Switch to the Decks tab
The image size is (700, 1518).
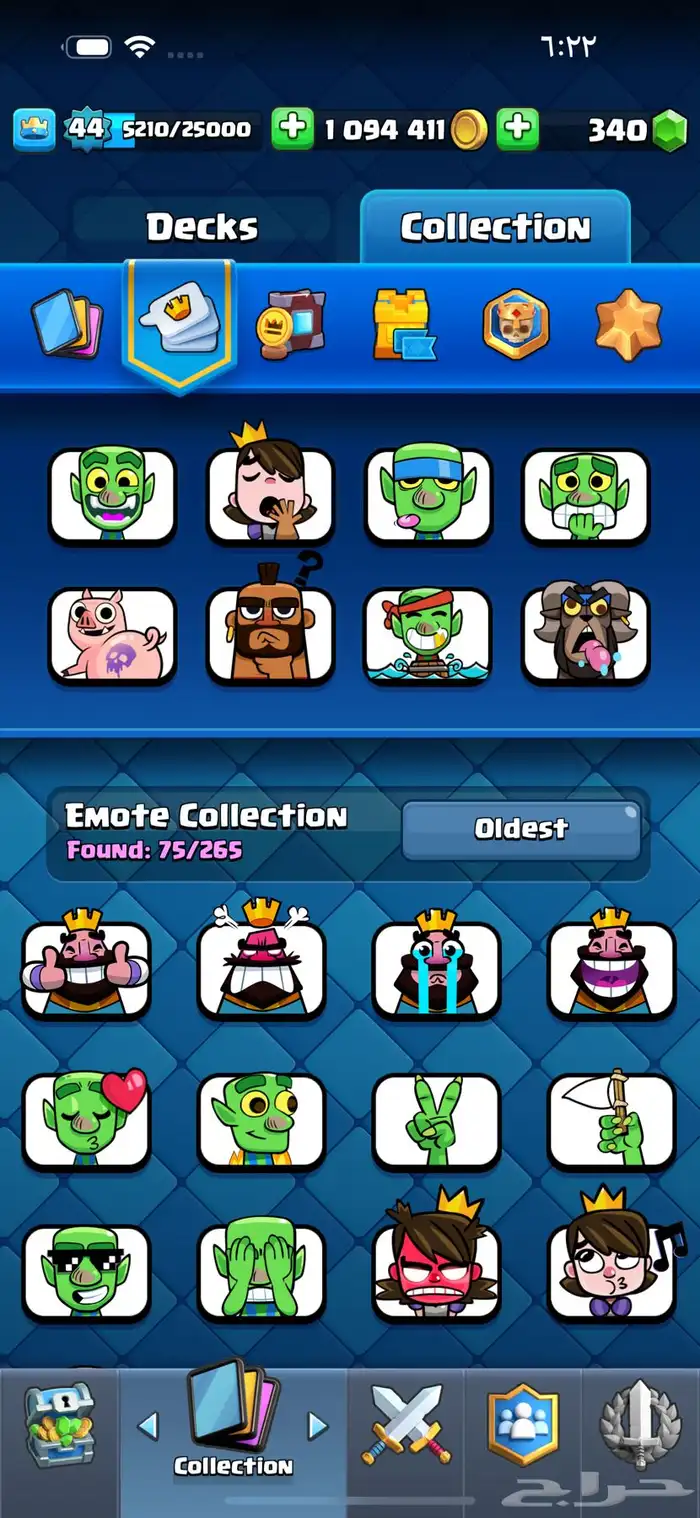pos(202,228)
